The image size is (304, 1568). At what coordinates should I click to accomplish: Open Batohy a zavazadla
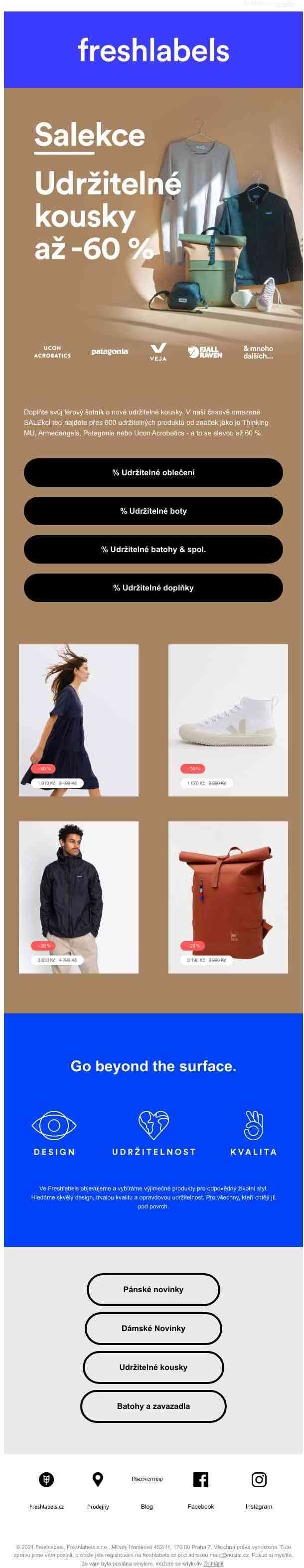(153, 1406)
